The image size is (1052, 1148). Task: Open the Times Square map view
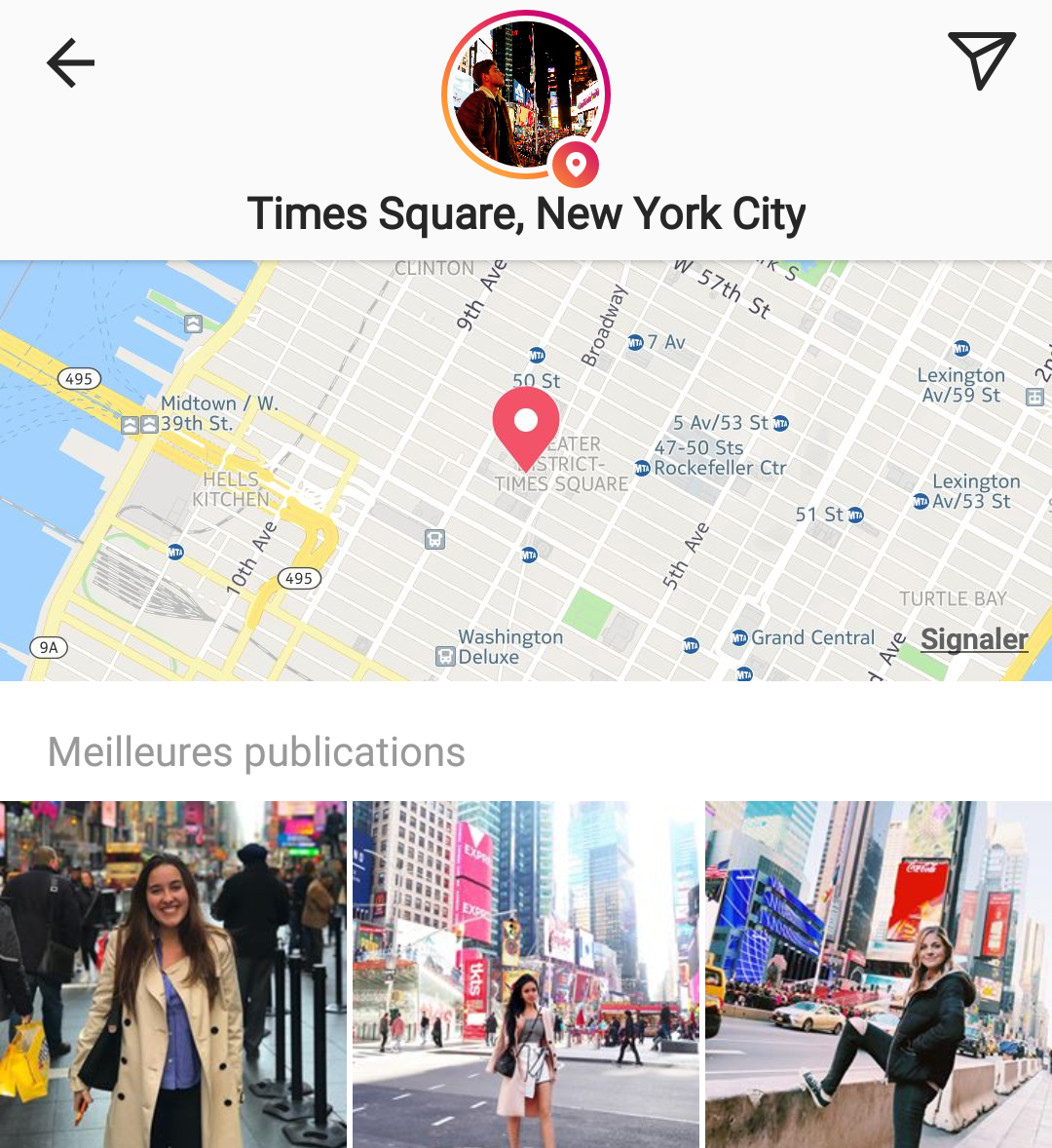pyautogui.click(x=526, y=468)
